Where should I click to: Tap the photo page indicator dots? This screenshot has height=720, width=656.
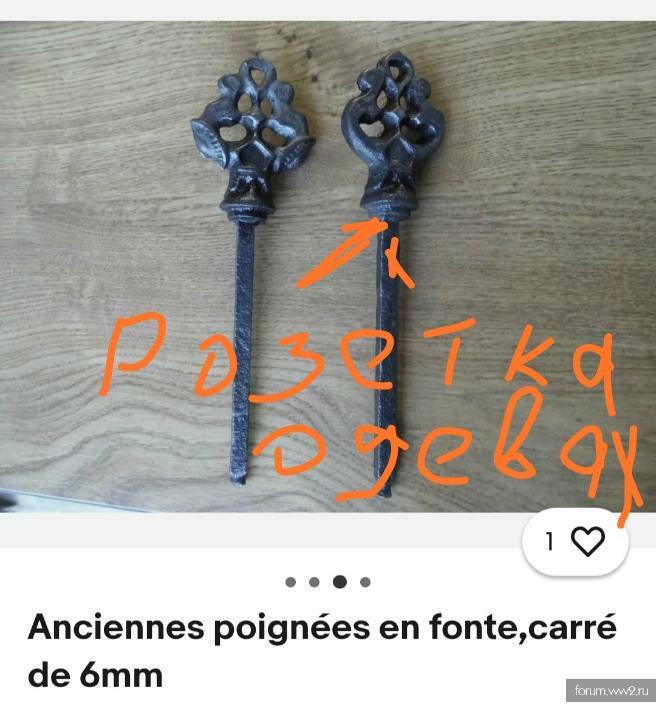328,581
